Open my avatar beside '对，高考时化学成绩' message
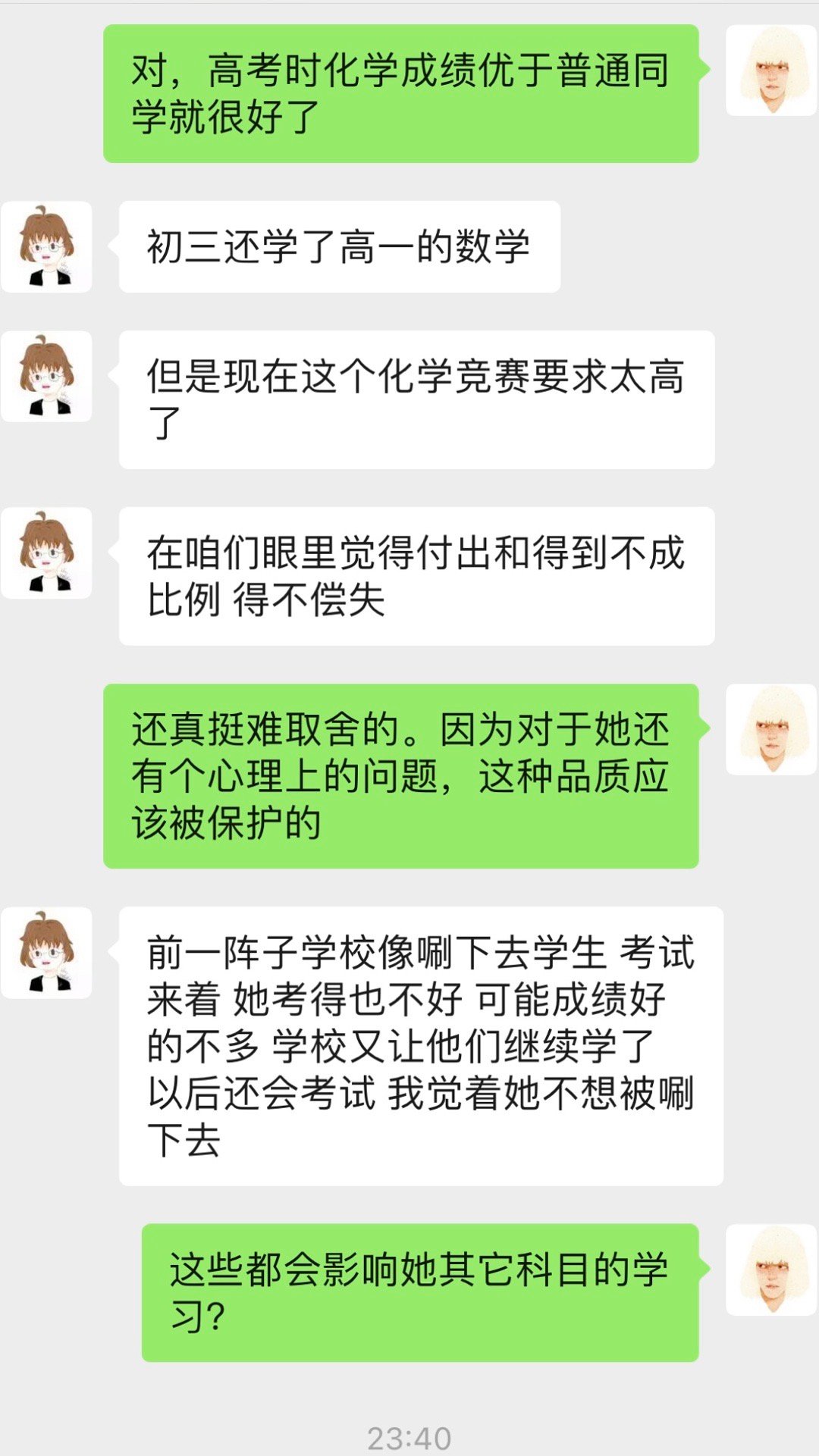819x1456 pixels. (771, 70)
